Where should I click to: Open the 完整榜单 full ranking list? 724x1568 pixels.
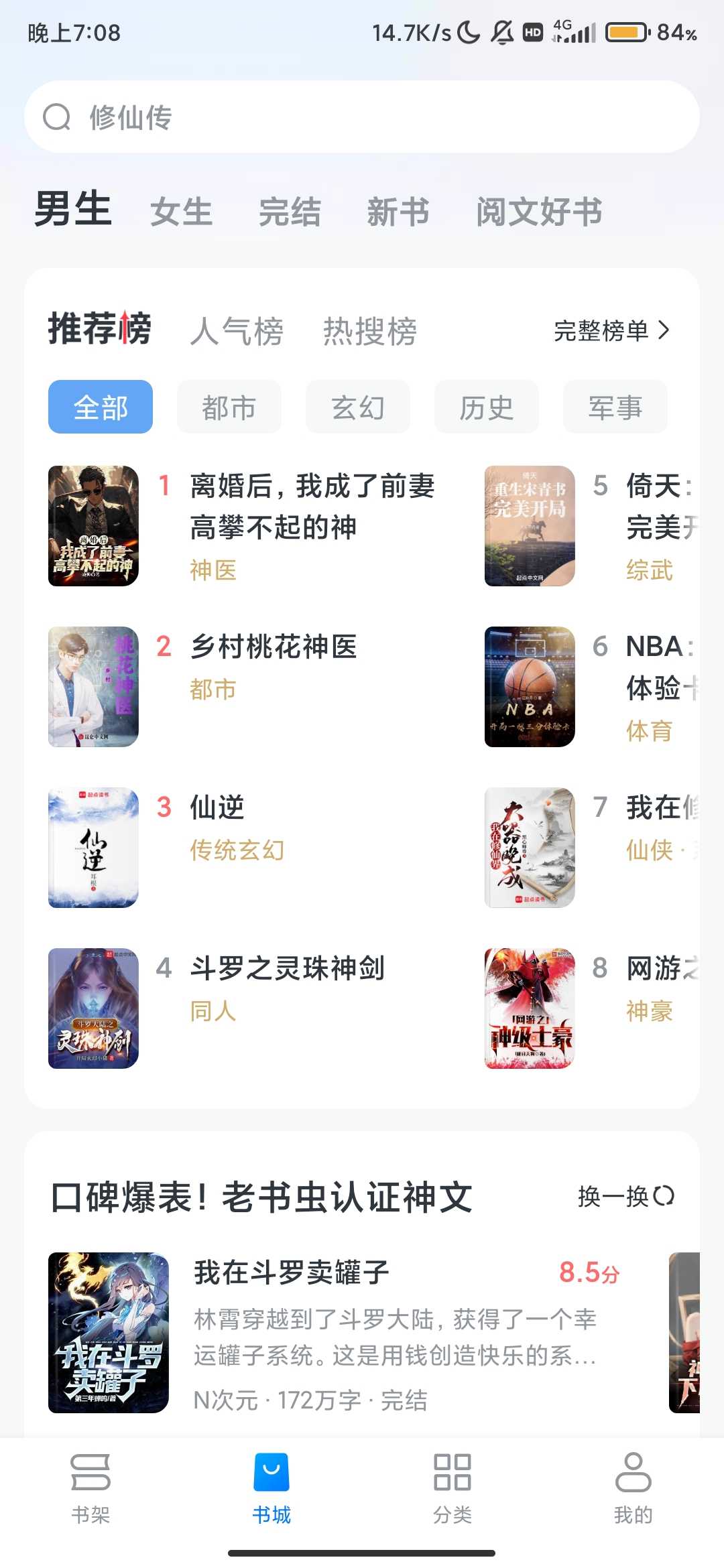pyautogui.click(x=611, y=330)
